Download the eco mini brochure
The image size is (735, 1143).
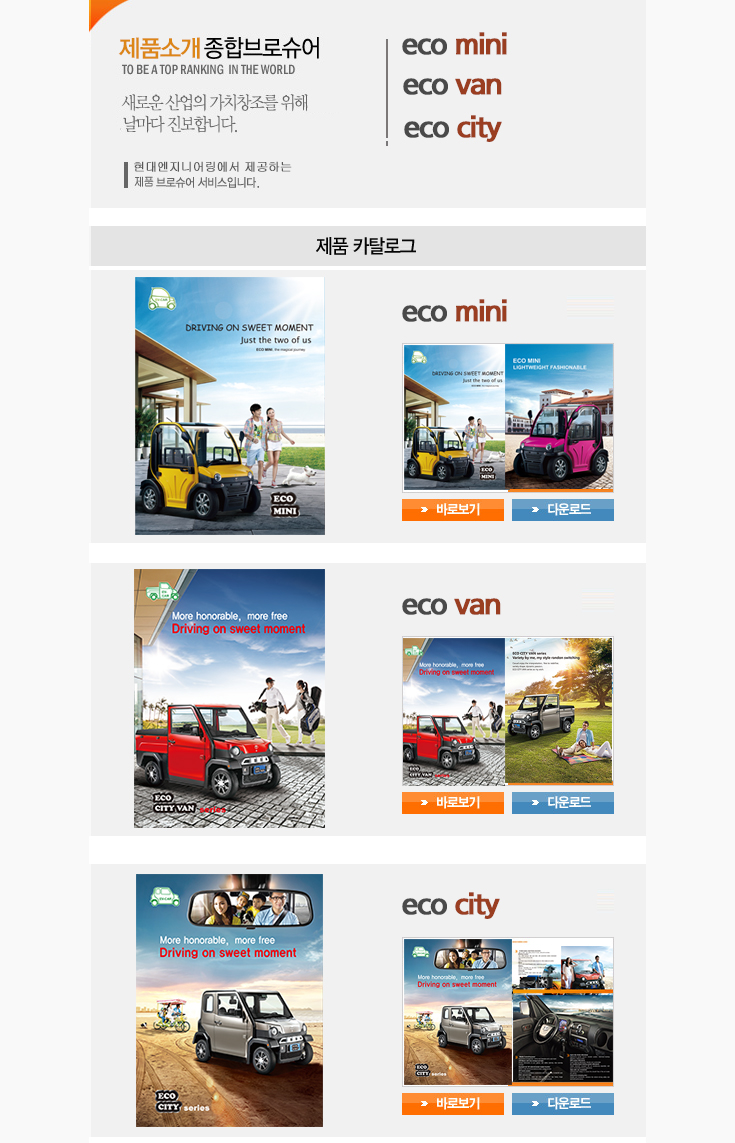562,510
